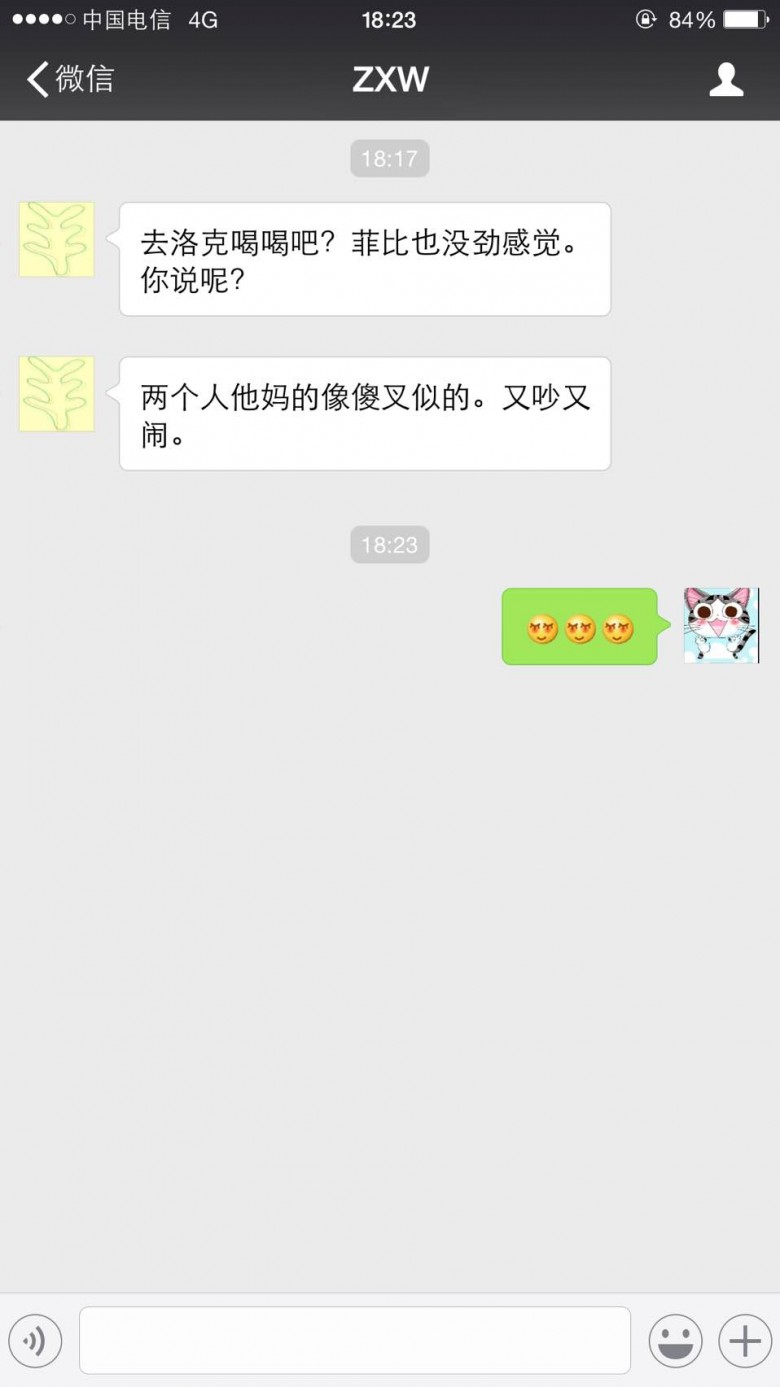Open the plus attachment menu
Screen dimensions: 780x1387
pos(744,1340)
